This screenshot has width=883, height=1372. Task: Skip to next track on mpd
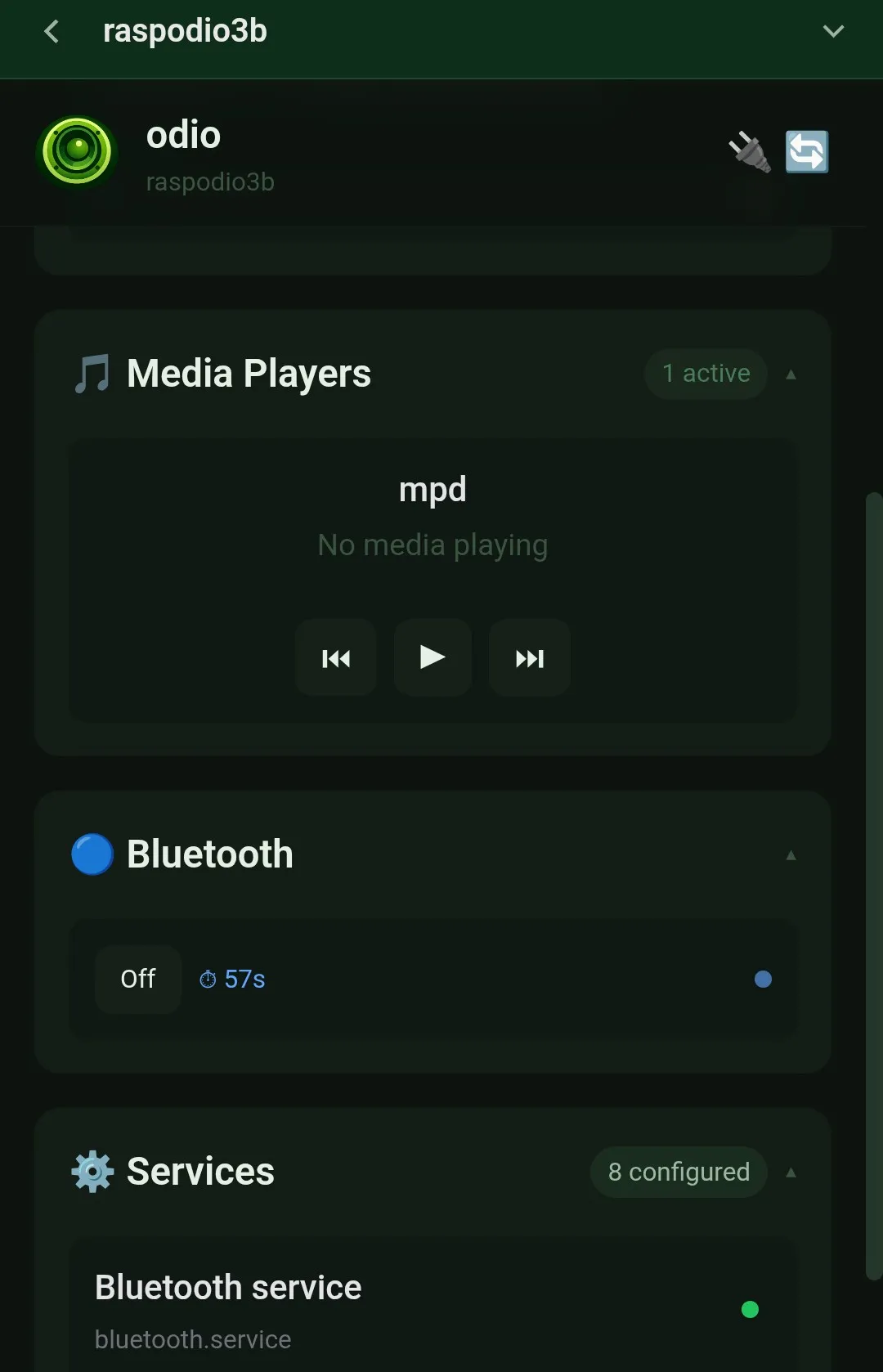[x=529, y=657]
